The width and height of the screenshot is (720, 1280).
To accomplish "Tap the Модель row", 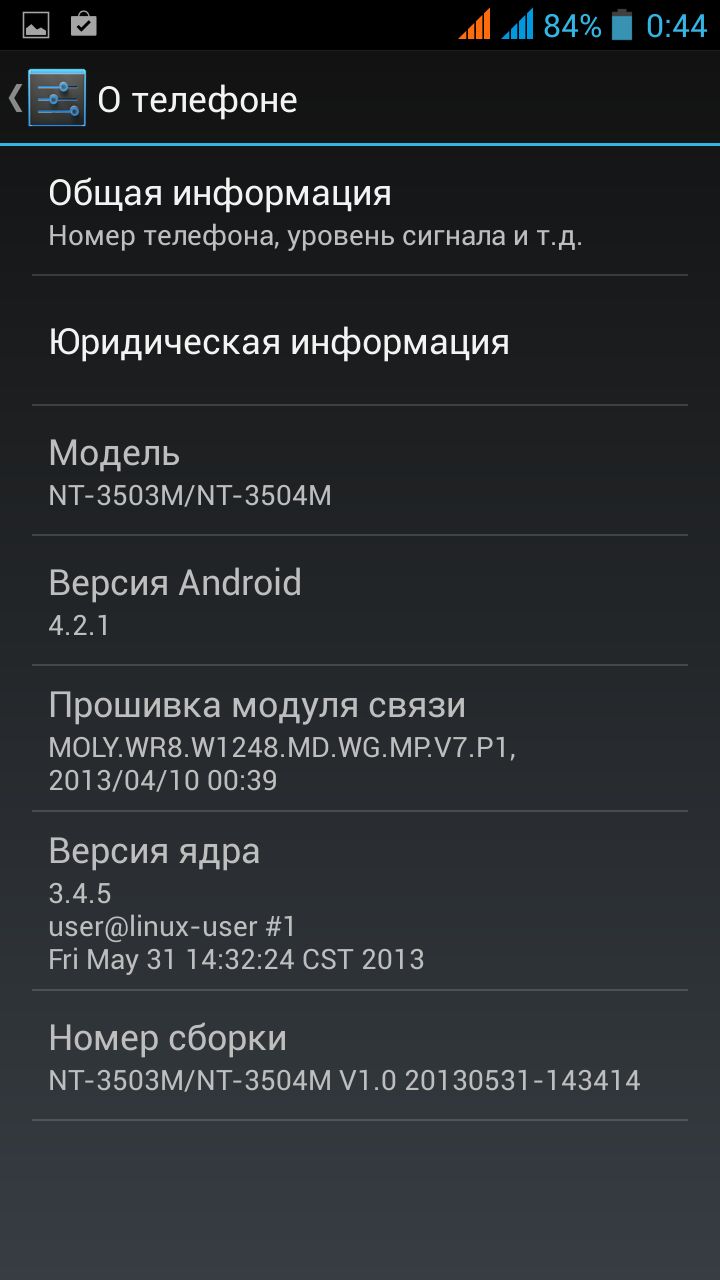I will 360,472.
